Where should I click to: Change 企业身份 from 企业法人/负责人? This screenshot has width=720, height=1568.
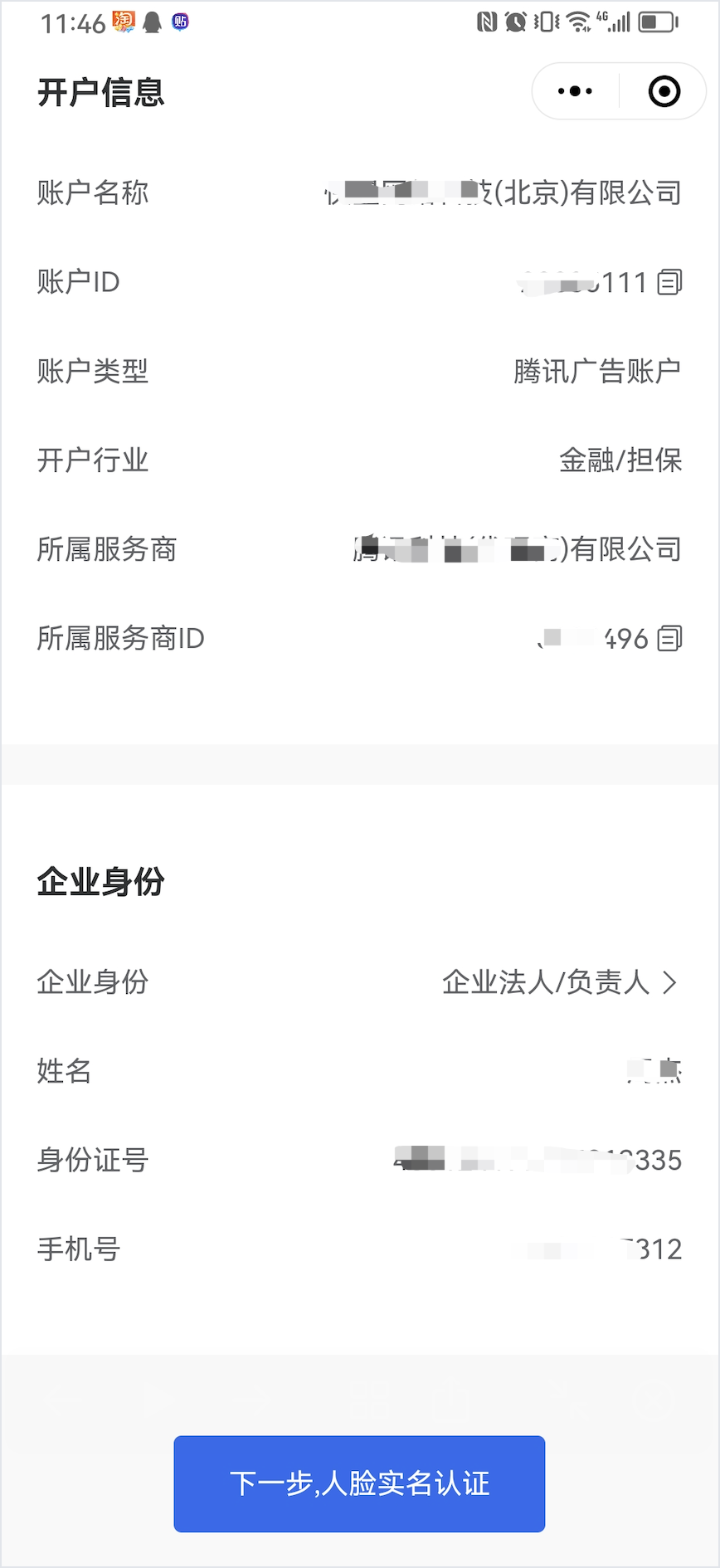[560, 982]
